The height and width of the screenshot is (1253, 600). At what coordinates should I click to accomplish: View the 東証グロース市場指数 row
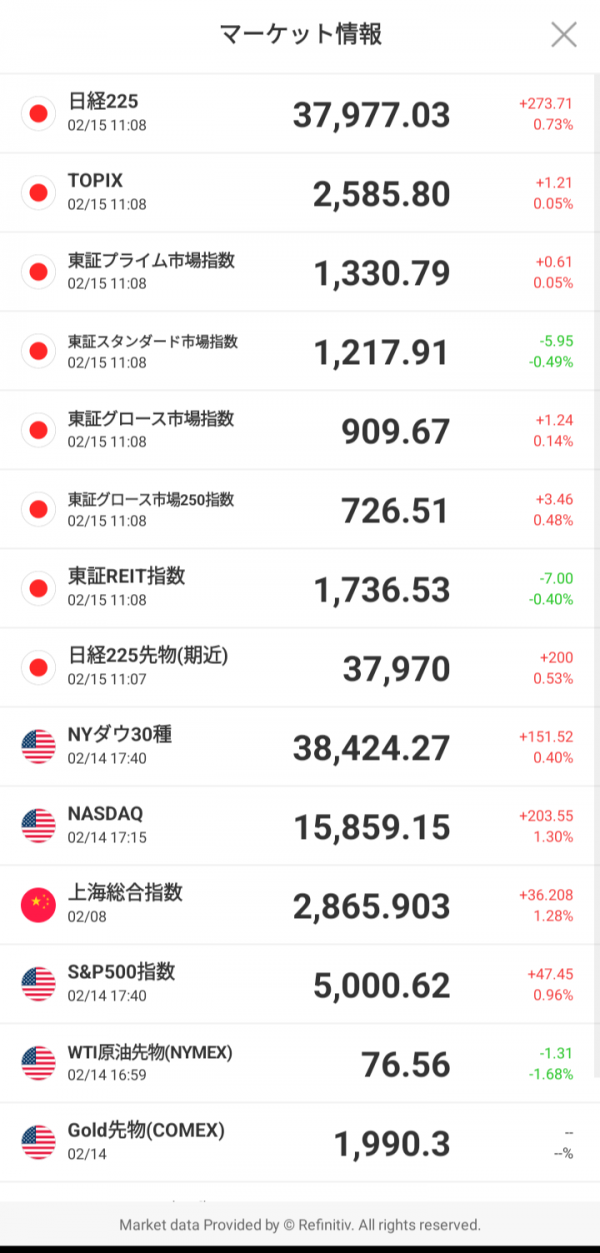[x=300, y=430]
